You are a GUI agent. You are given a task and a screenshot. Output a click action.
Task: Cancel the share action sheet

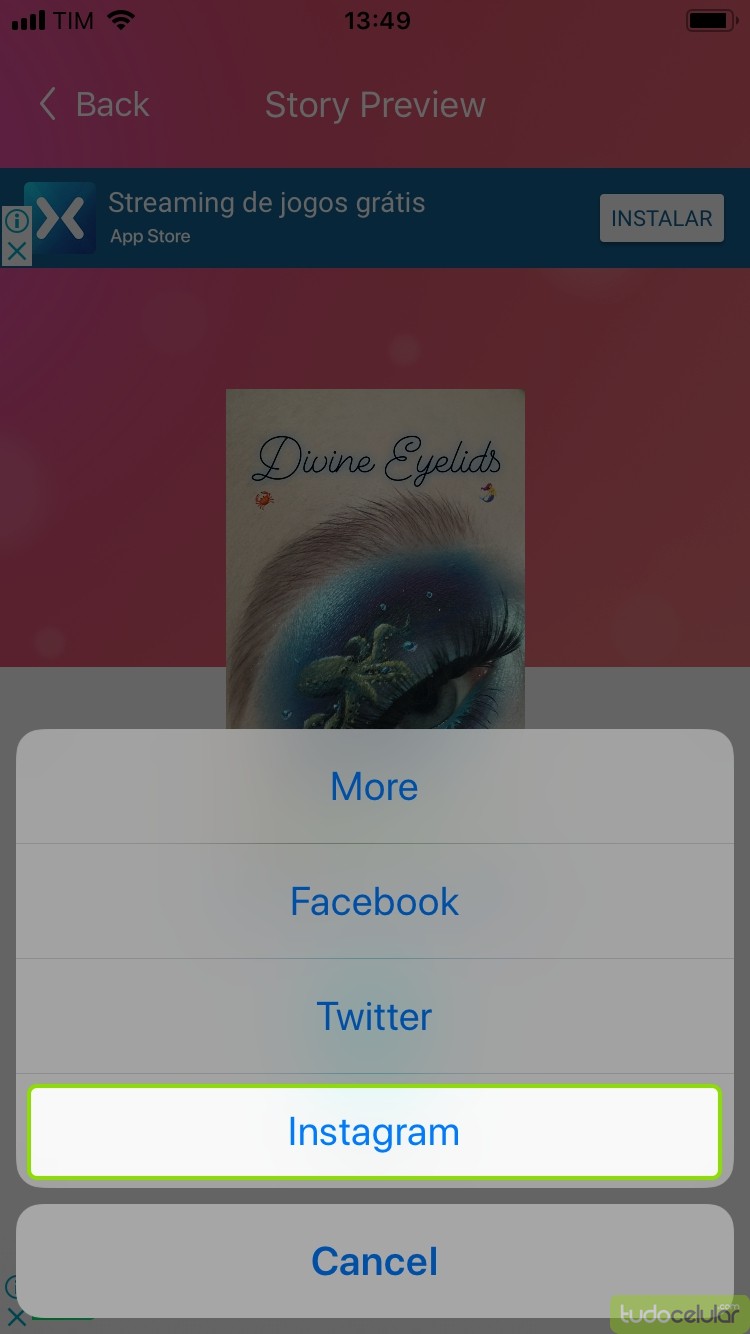[x=374, y=1261]
